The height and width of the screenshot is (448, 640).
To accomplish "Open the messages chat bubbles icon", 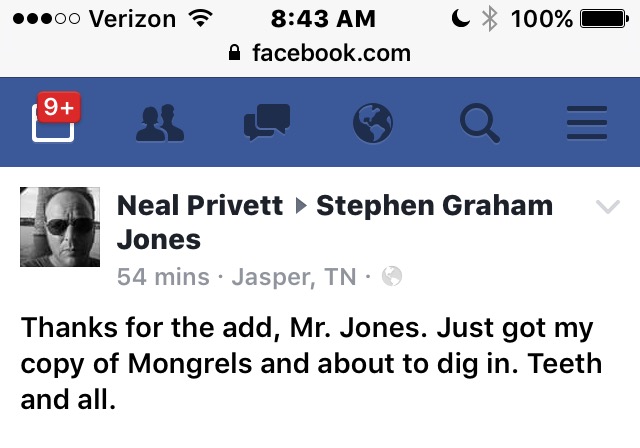I will [x=266, y=124].
